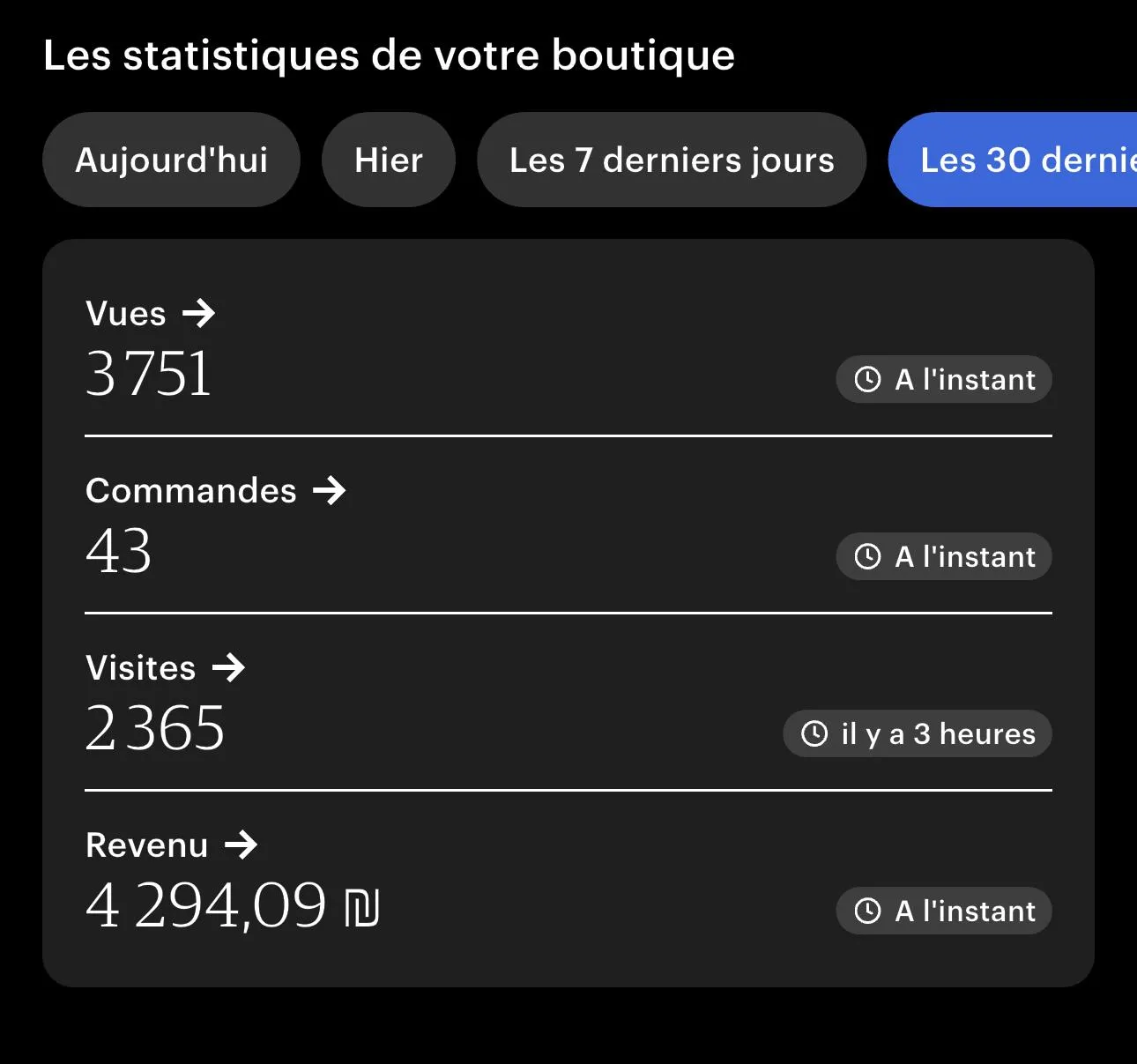Image resolution: width=1137 pixels, height=1064 pixels.
Task: Go to the Revenu details
Action: point(171,845)
